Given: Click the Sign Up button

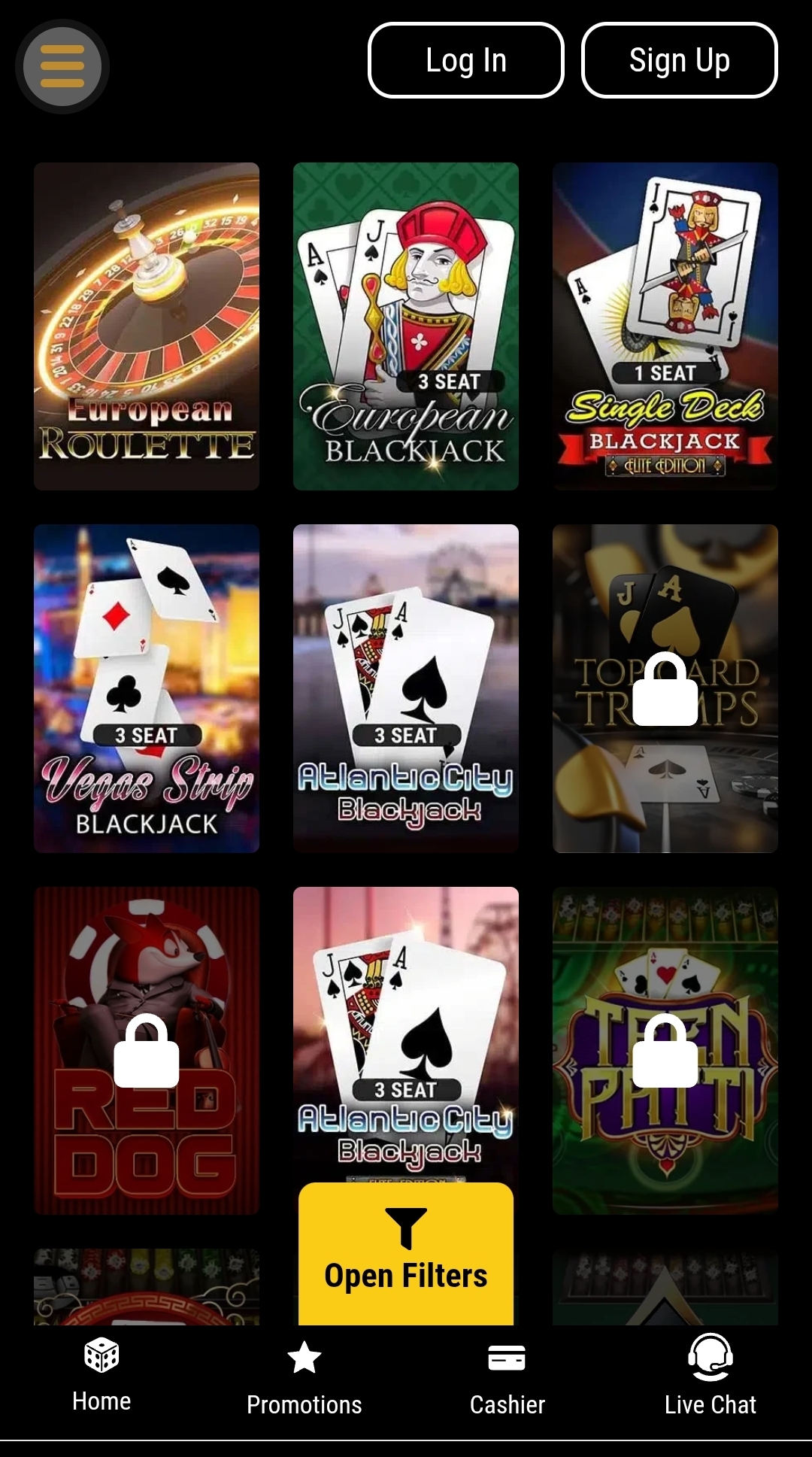Looking at the screenshot, I should (x=679, y=61).
